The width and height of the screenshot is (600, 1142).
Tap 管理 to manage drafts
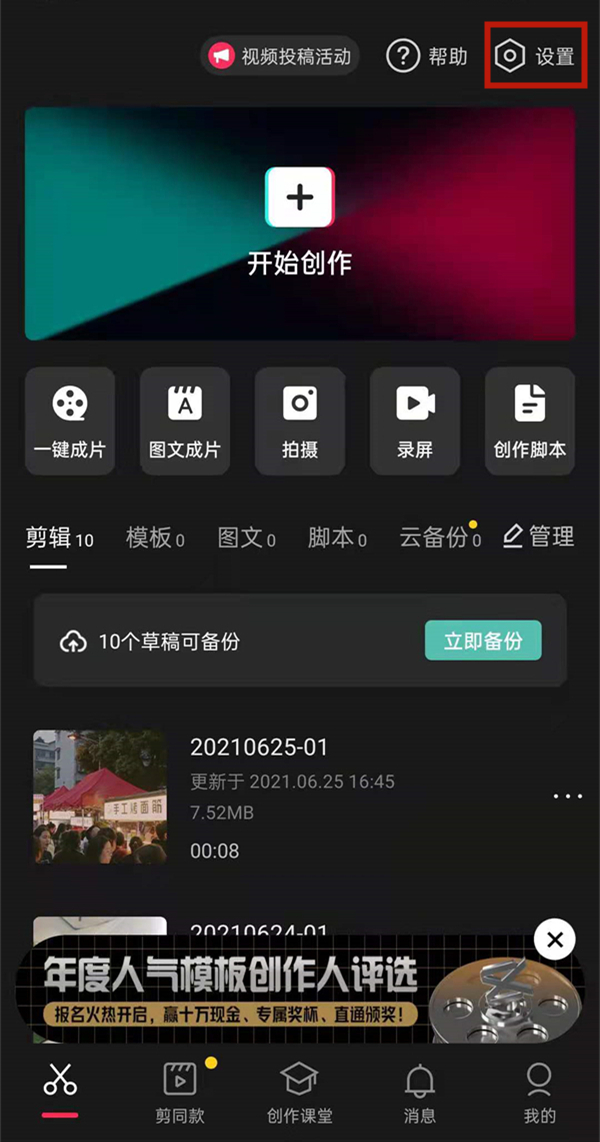(x=538, y=537)
